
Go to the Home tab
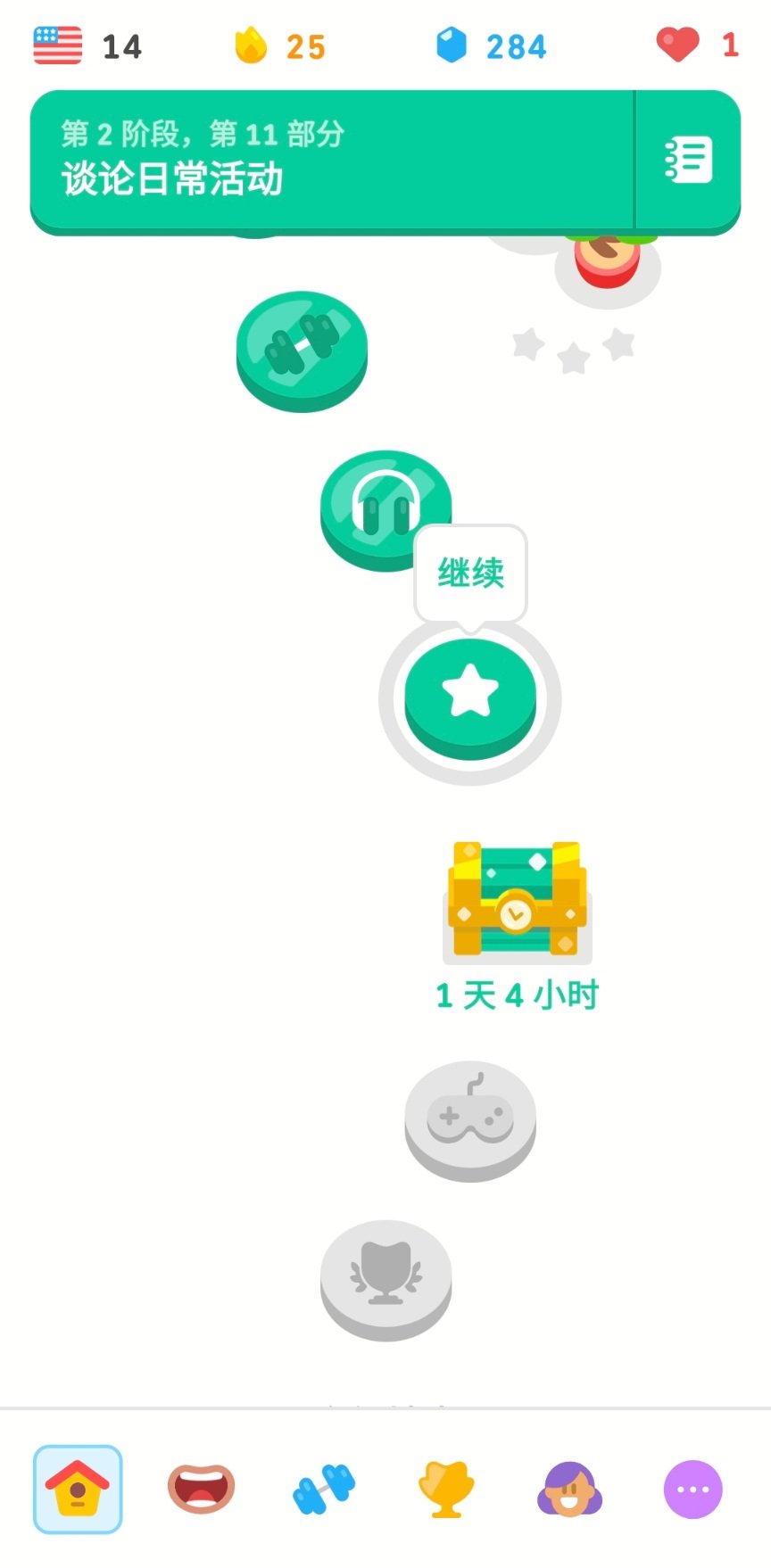pos(78,1489)
